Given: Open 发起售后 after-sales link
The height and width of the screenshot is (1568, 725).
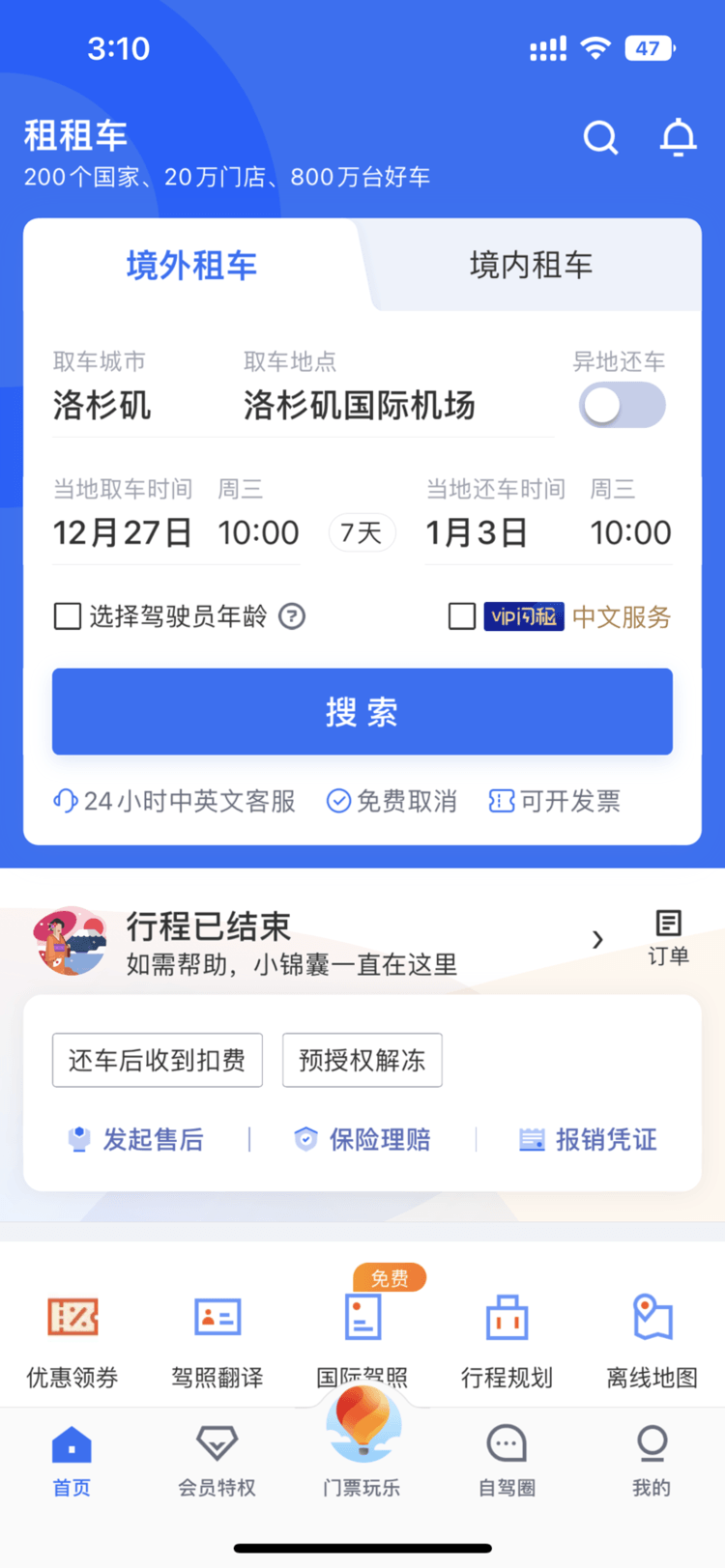Looking at the screenshot, I should point(137,1140).
